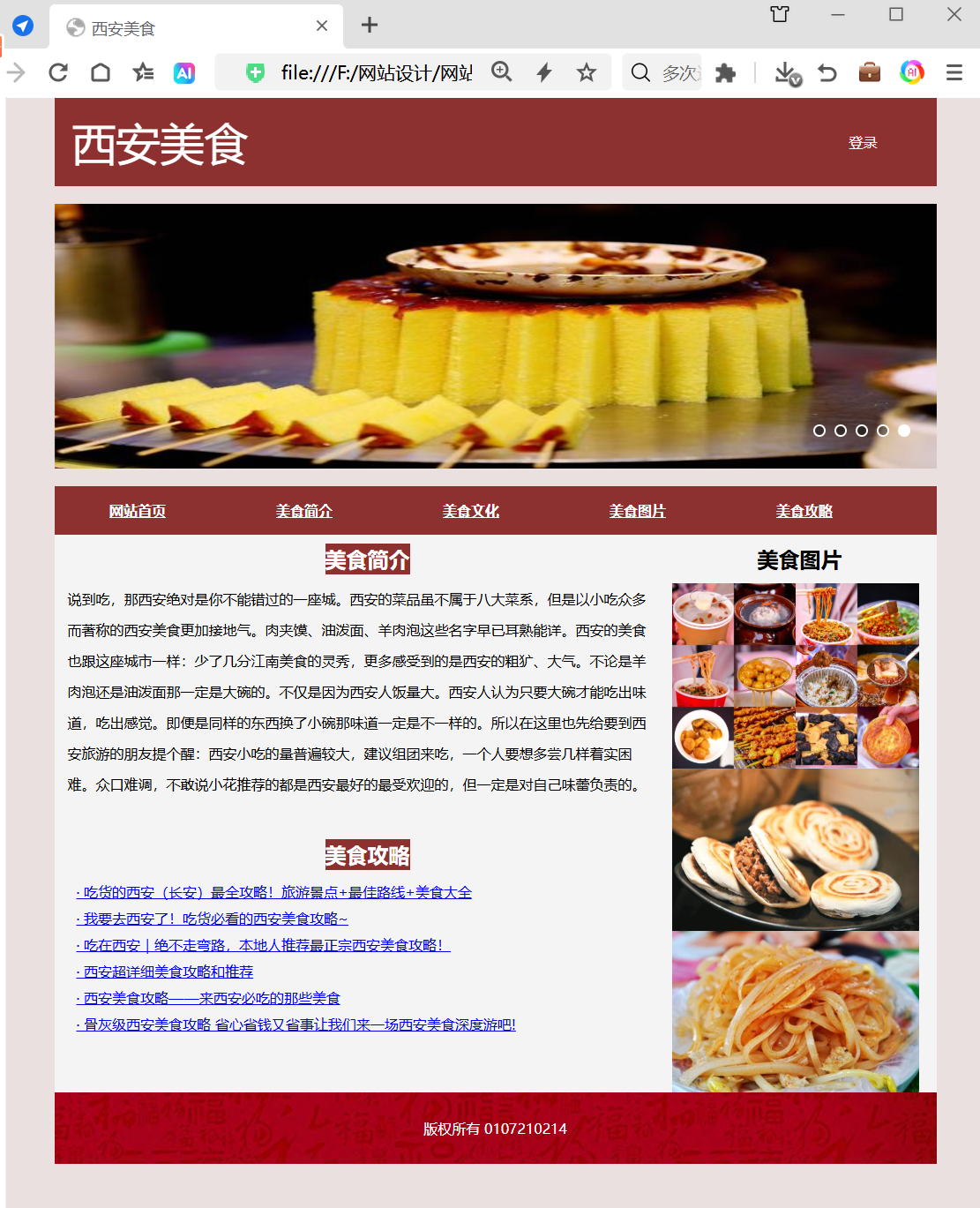Reload the current page
The image size is (980, 1208).
(x=58, y=72)
